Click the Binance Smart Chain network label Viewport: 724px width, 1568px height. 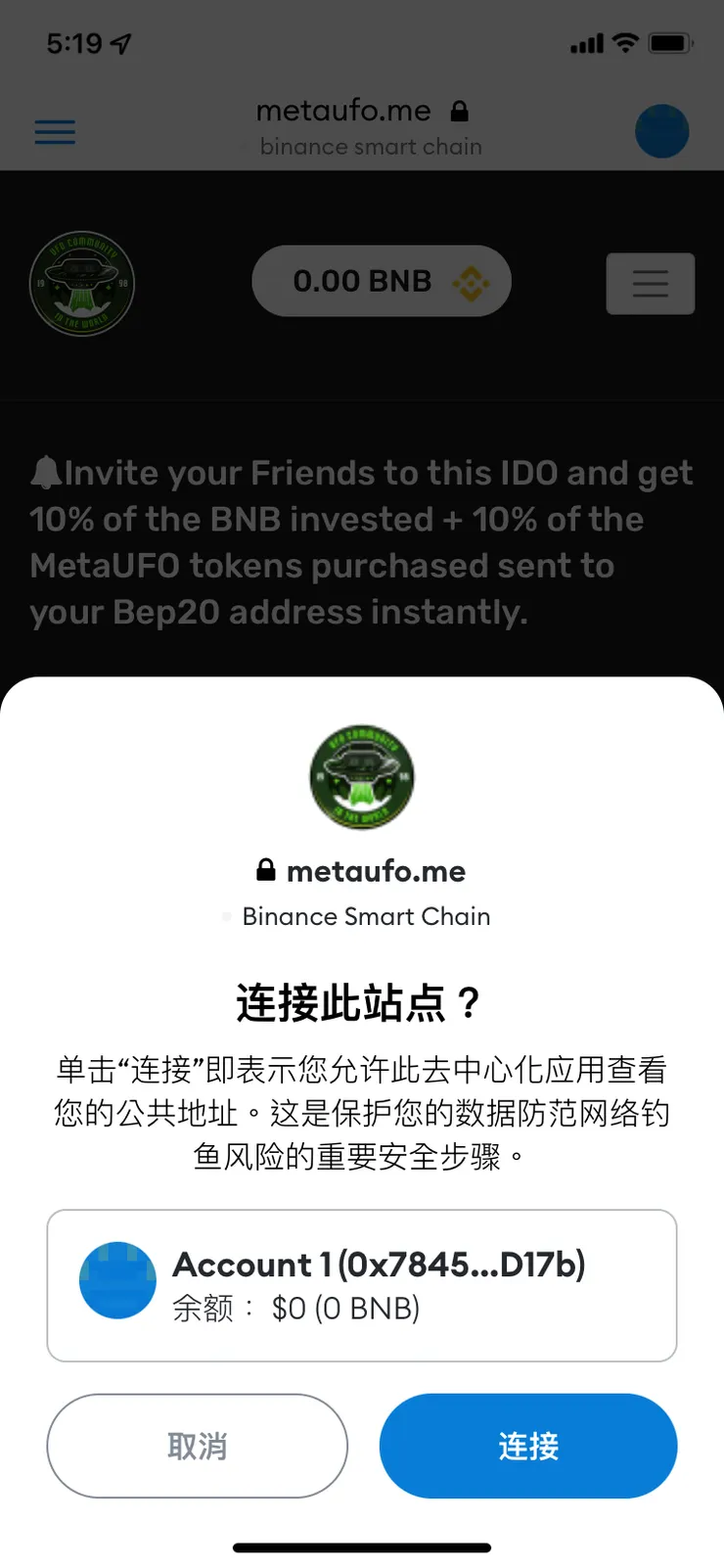click(366, 916)
